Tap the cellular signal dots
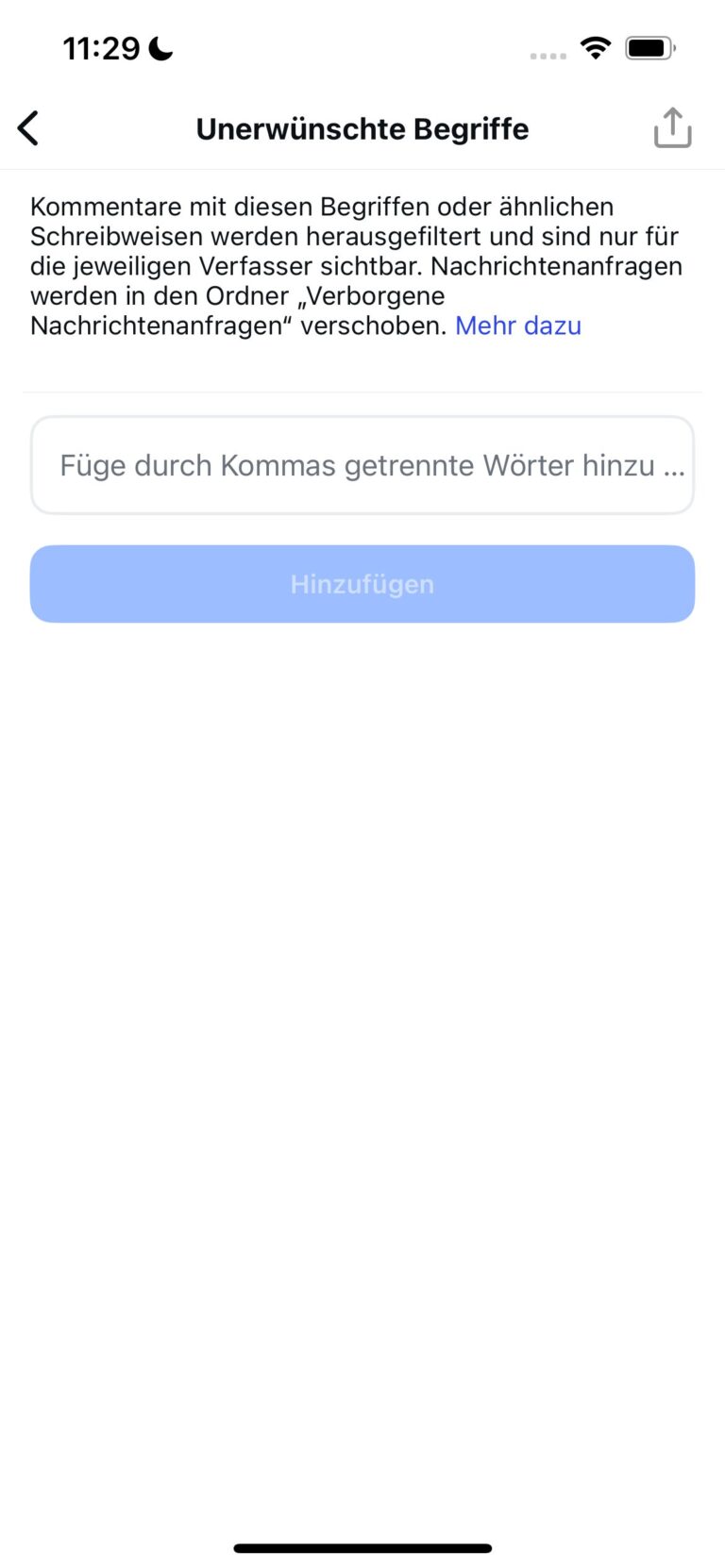The height and width of the screenshot is (1568, 725). 547,56
